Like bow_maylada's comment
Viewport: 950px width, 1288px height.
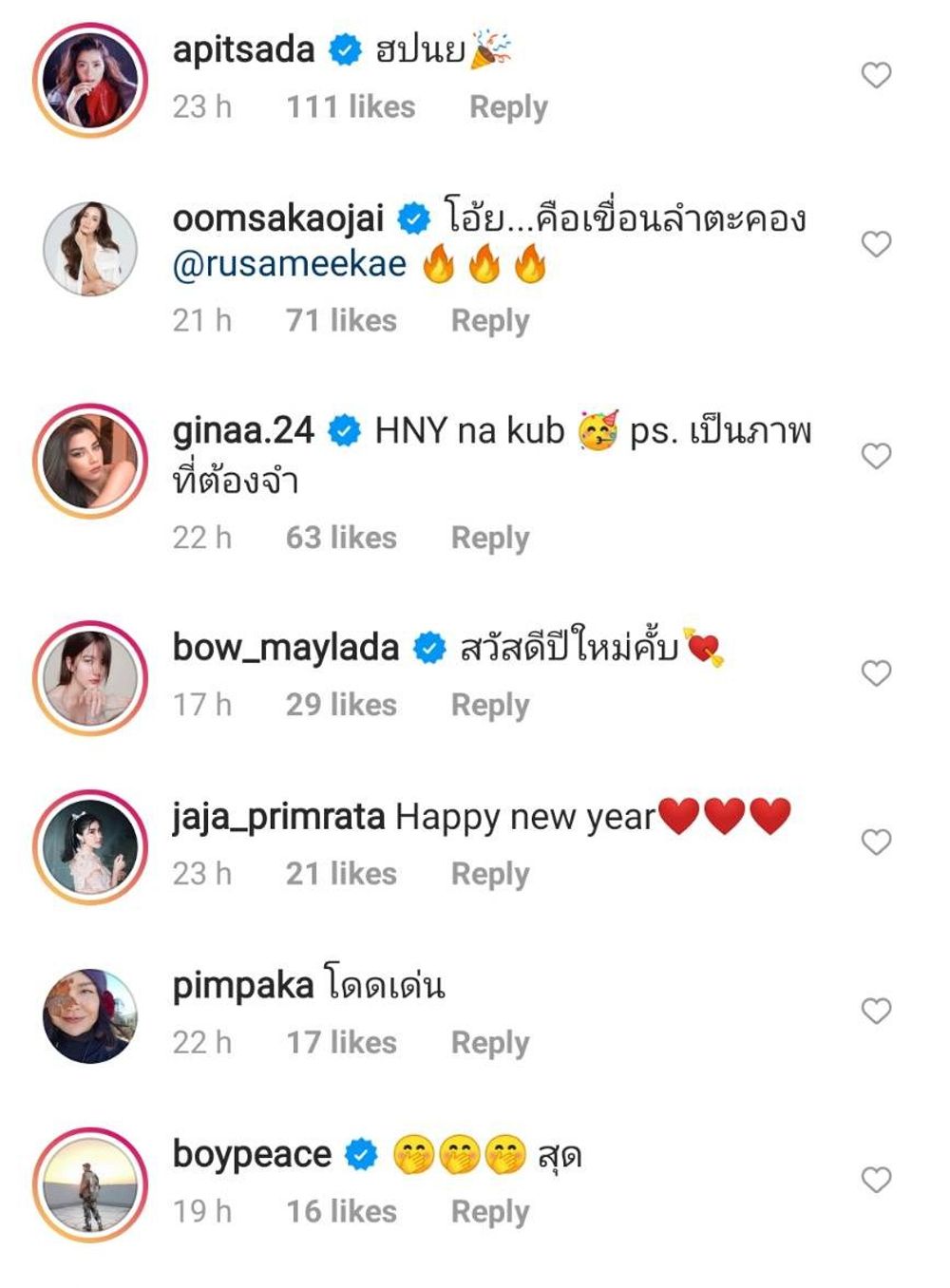876,673
